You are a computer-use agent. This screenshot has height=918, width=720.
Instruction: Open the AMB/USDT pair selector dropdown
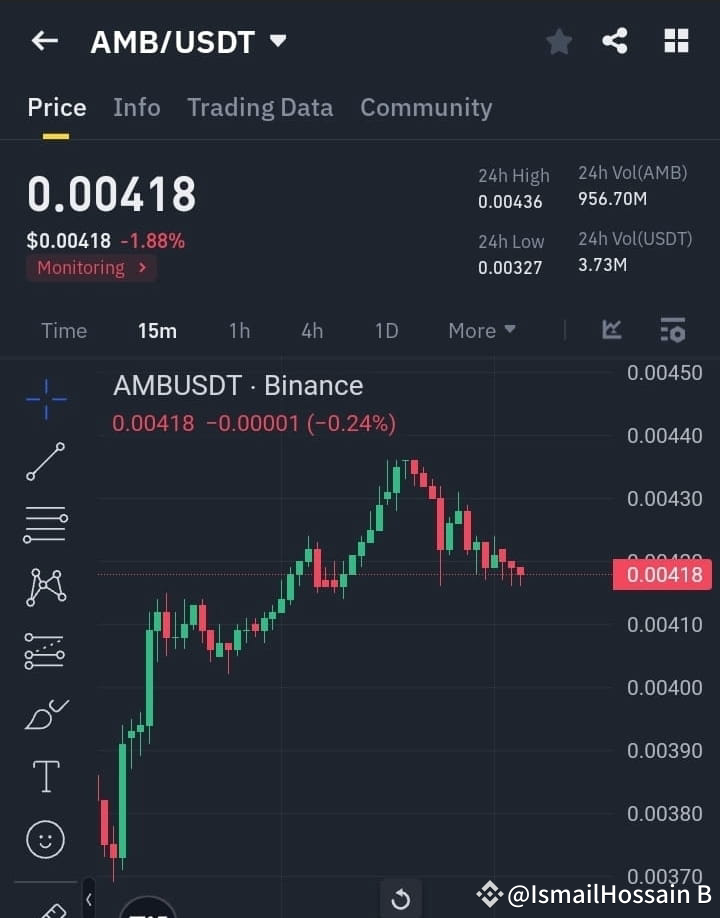coord(276,41)
